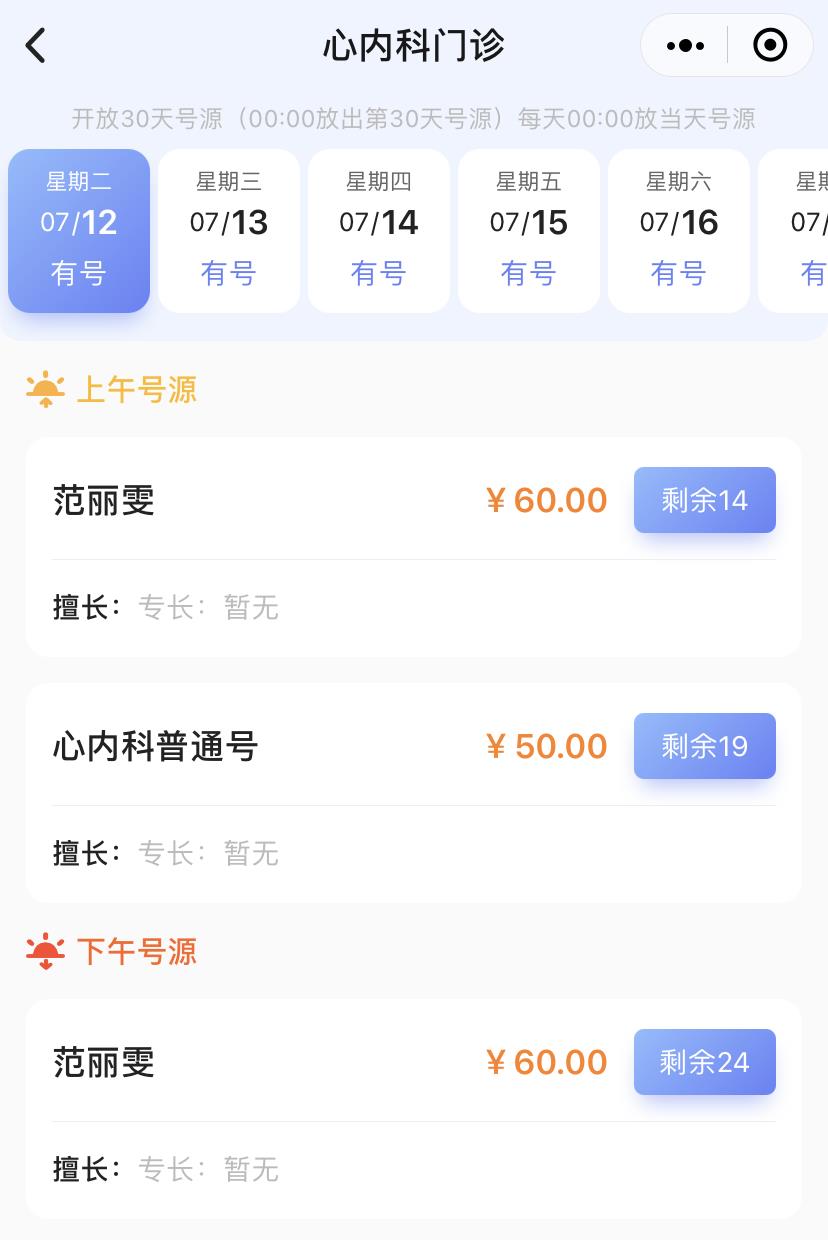
Task: Open the mini-program more options menu
Action: pyautogui.click(x=685, y=46)
